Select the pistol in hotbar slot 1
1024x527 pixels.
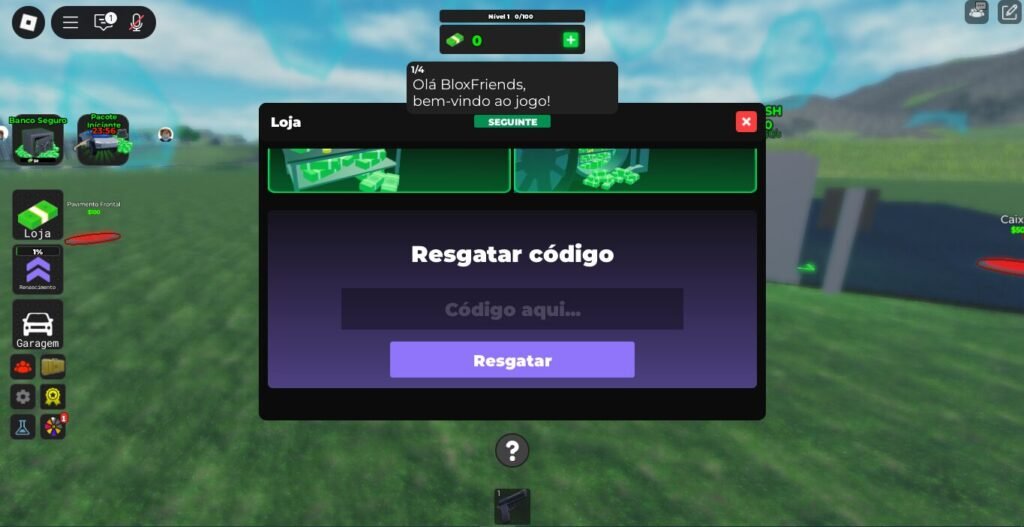(512, 507)
